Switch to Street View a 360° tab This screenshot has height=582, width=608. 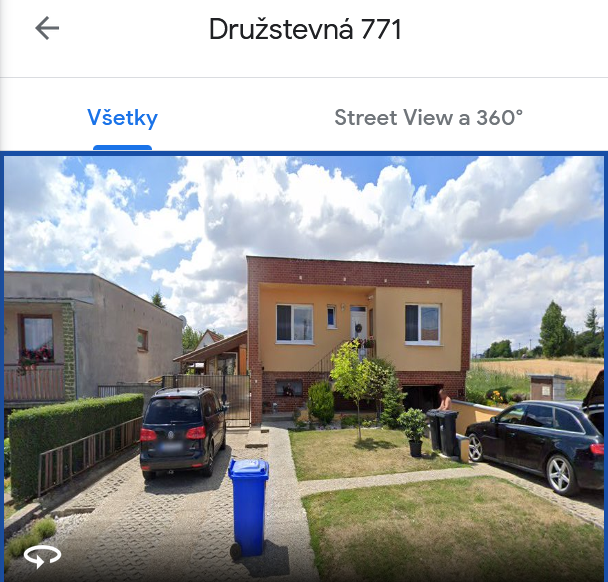(428, 118)
